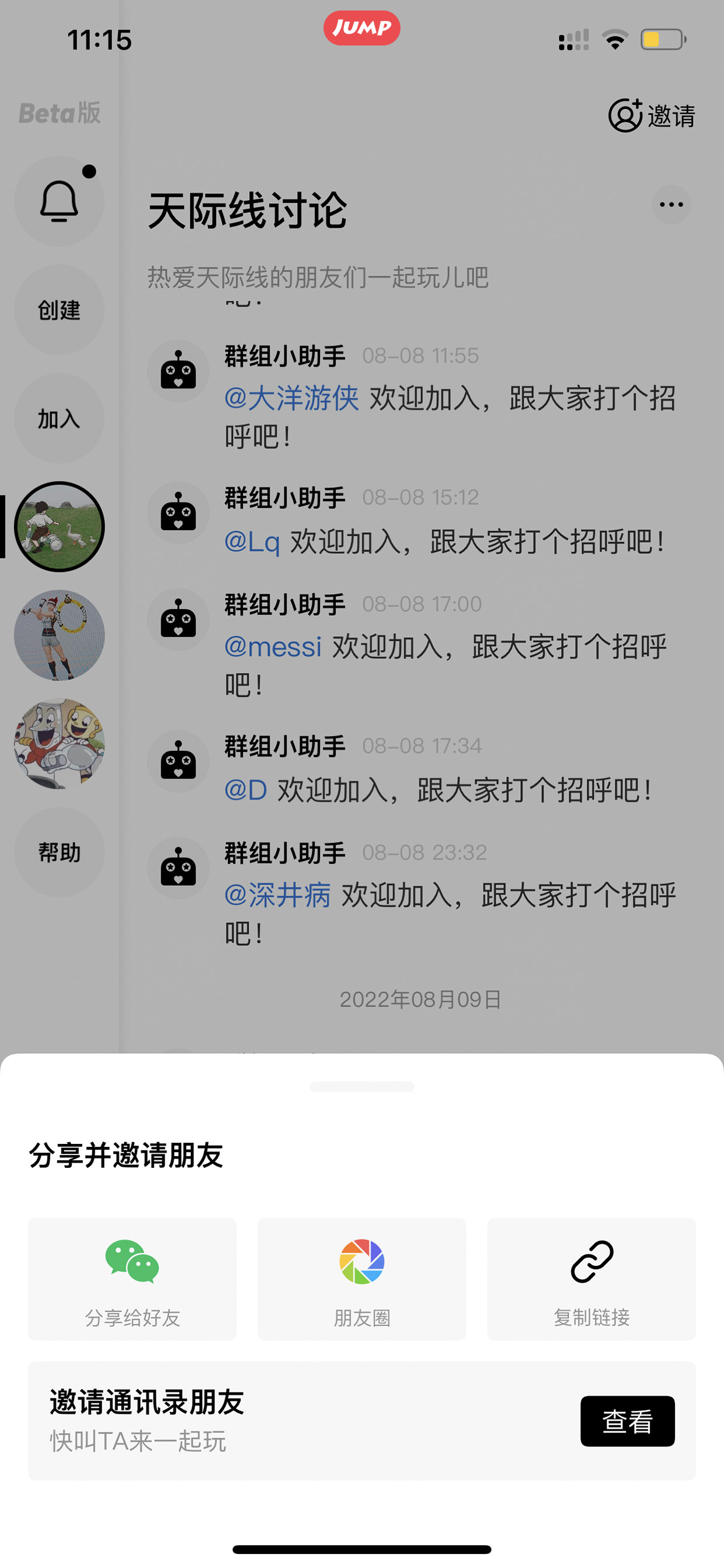724x1568 pixels.
Task: Tap 加入 to join a group
Action: tap(59, 419)
